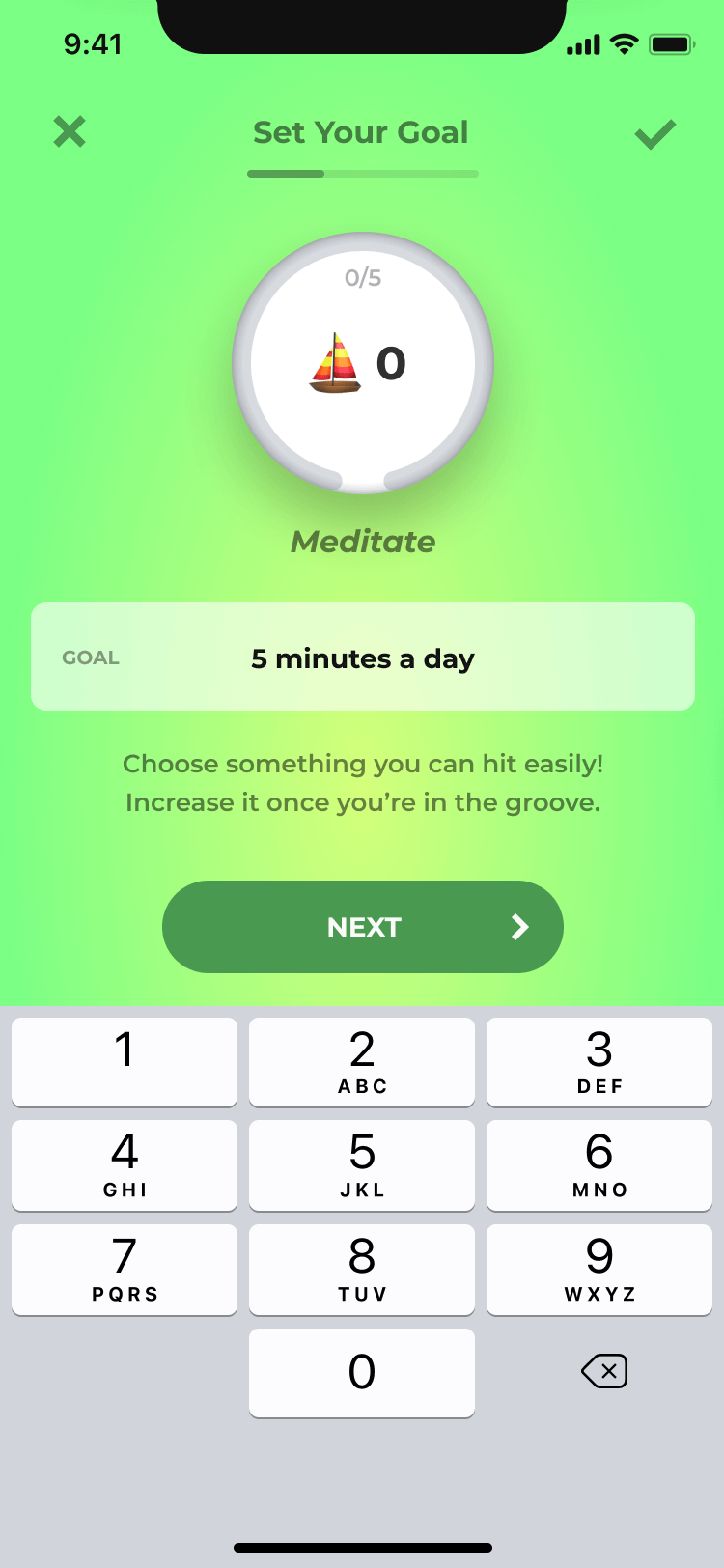Enter digit 2 on the keypad

pyautogui.click(x=362, y=1061)
